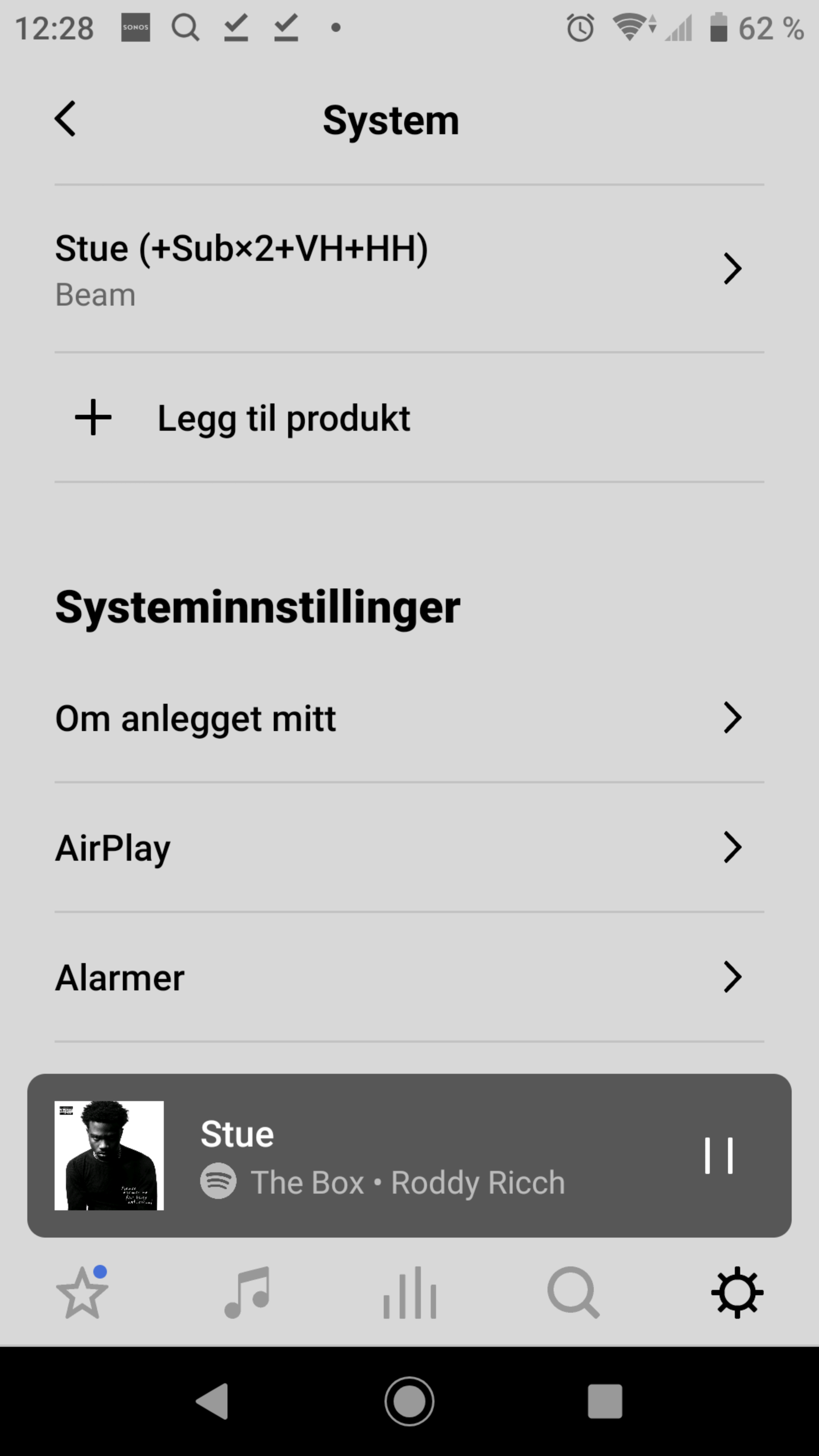This screenshot has width=819, height=1456.
Task: Open AirPlay settings
Action: click(x=409, y=848)
